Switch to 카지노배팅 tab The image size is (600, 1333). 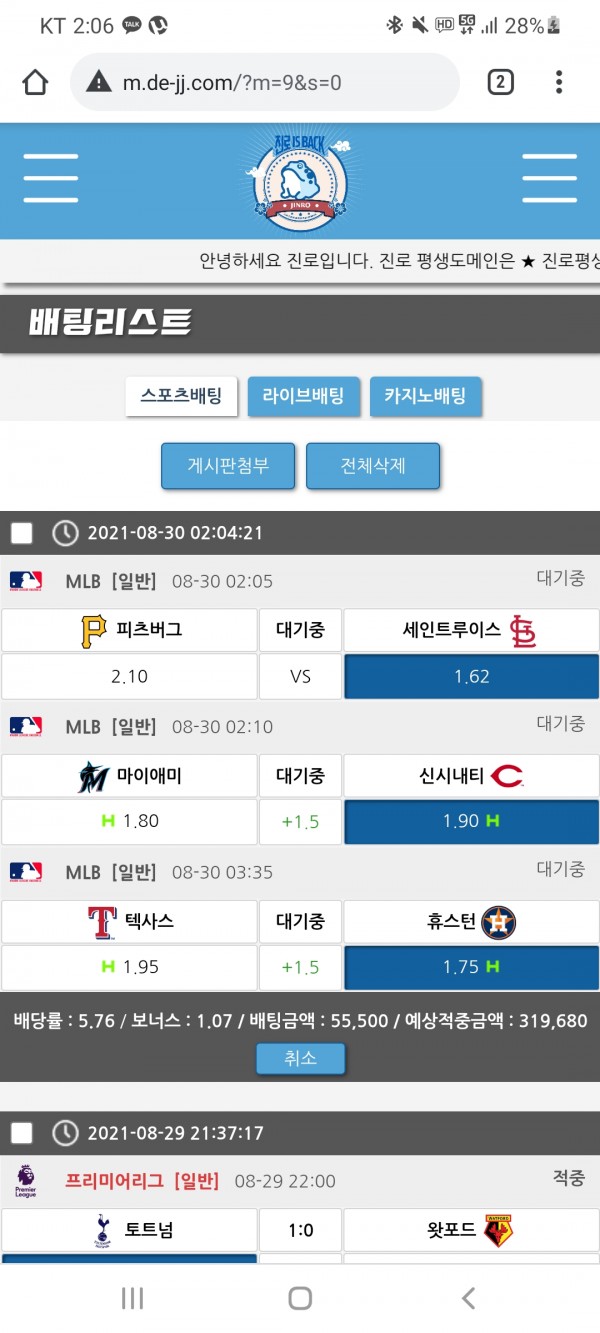tap(425, 396)
